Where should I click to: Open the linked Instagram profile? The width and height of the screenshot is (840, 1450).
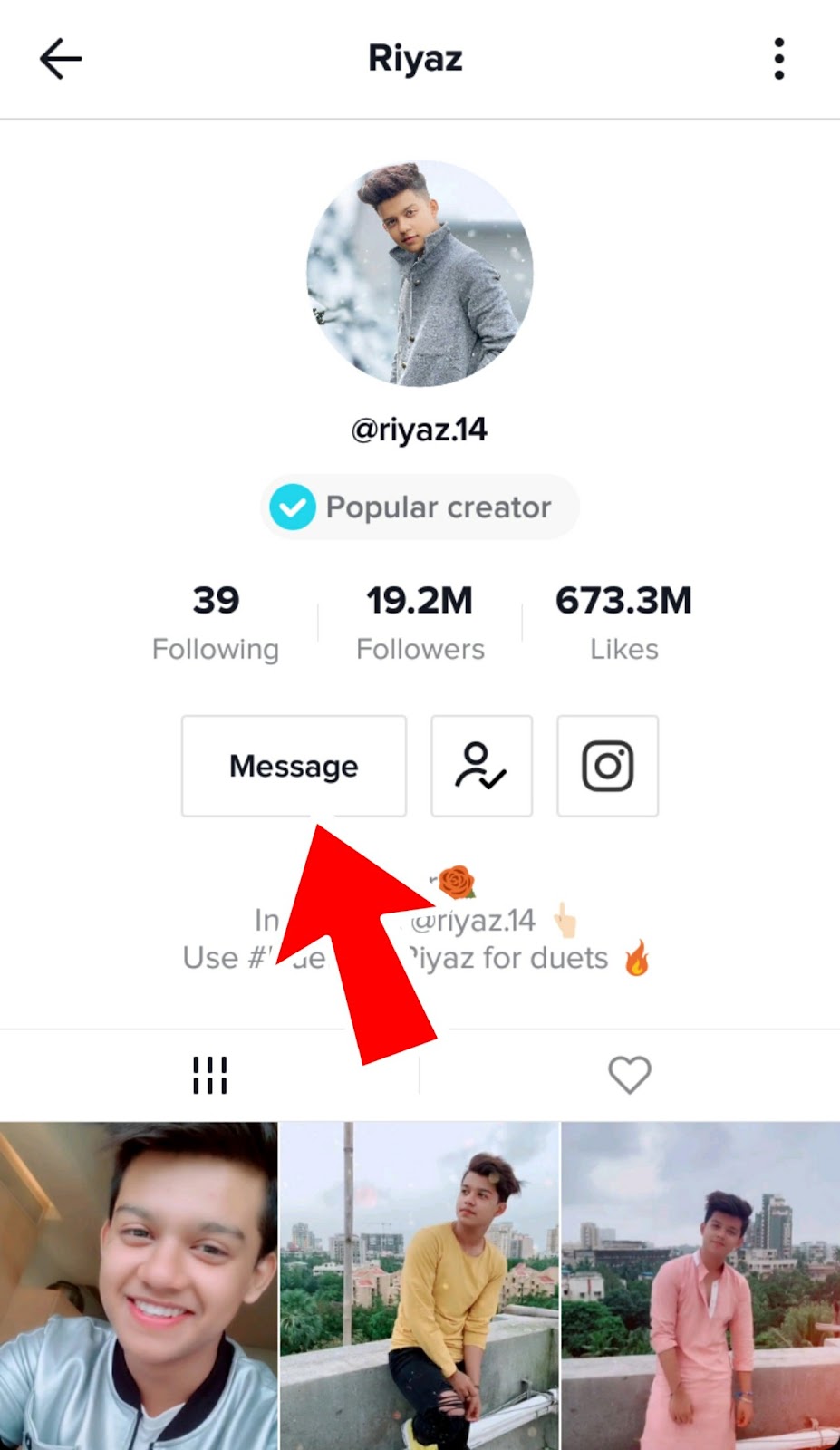607,766
